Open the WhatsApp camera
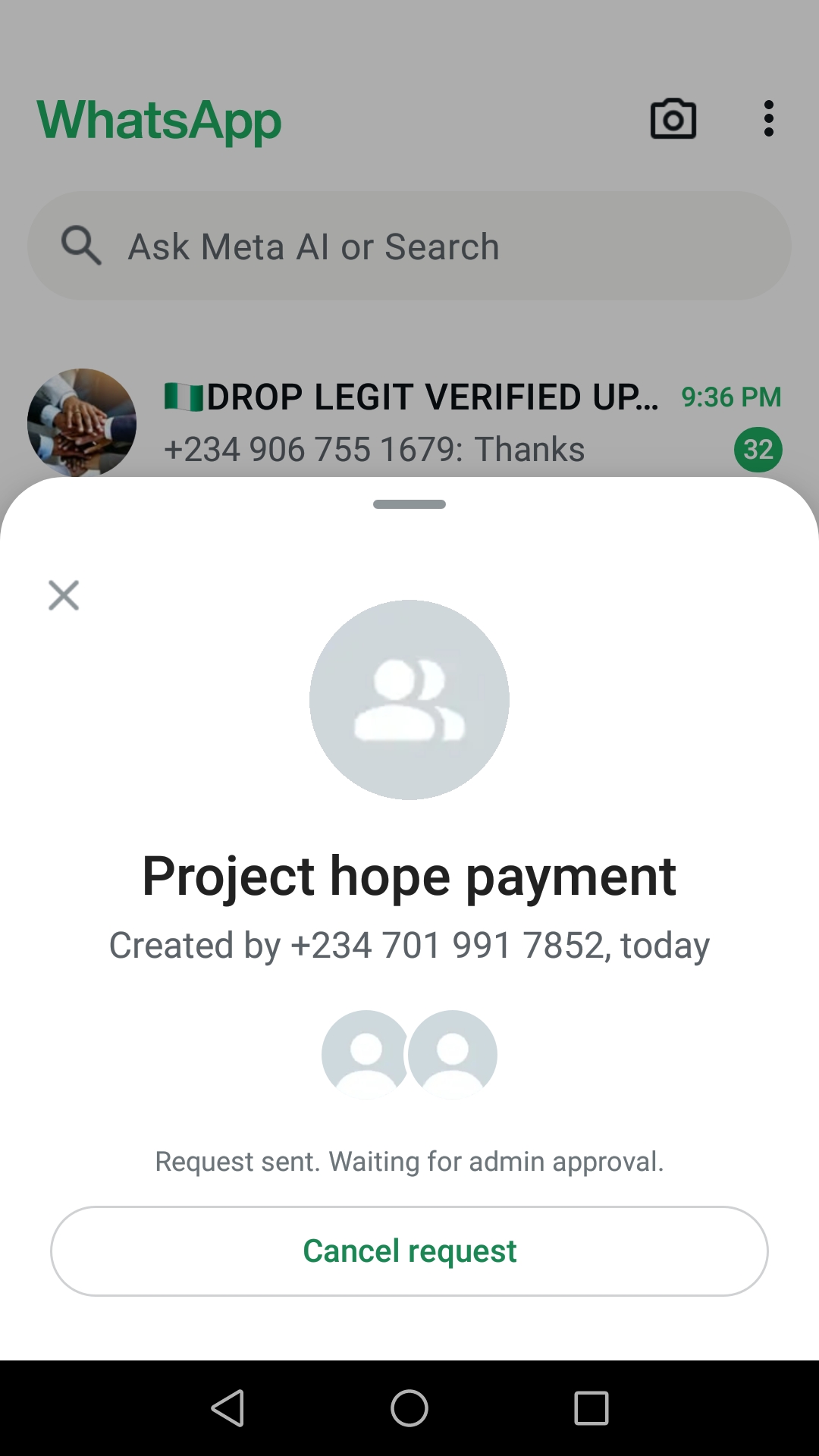The width and height of the screenshot is (819, 1456). 673,119
